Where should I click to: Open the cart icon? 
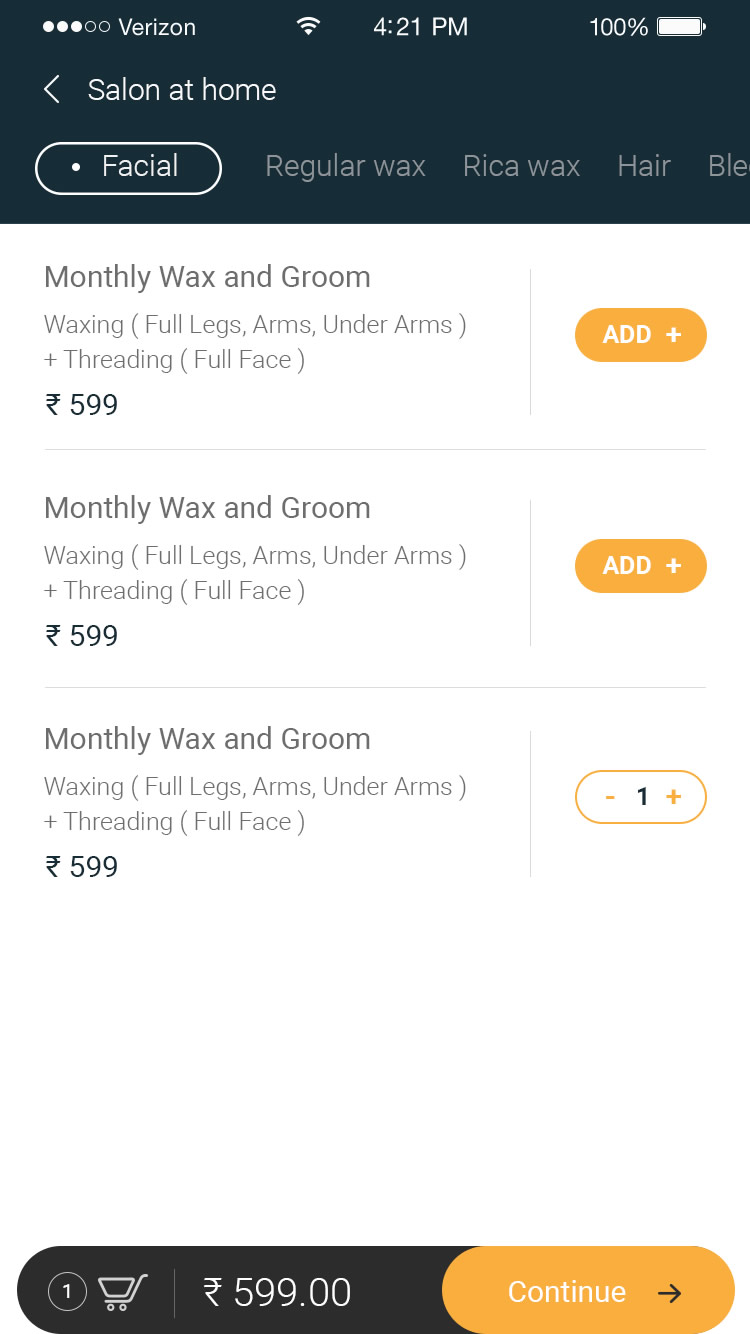[123, 1292]
